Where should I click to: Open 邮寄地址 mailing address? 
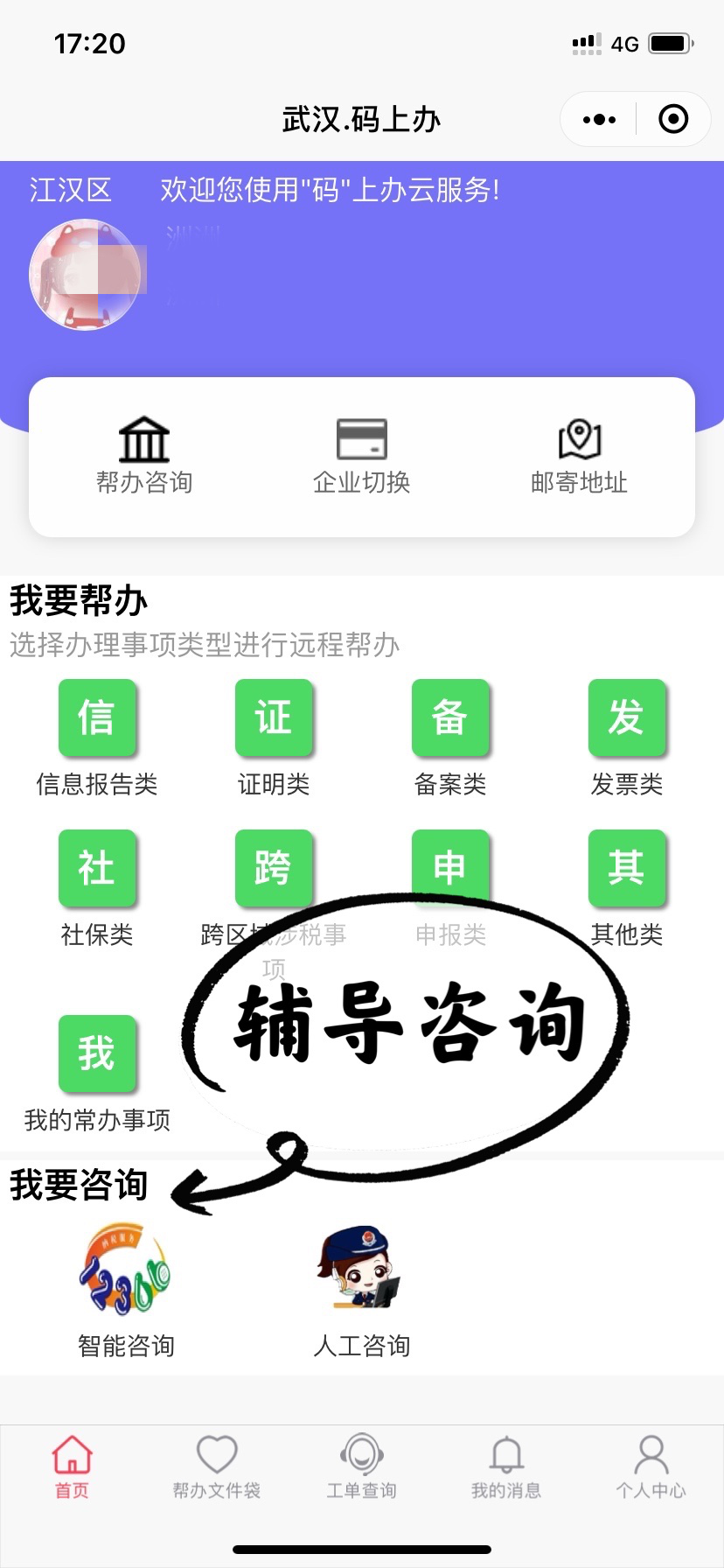579,456
